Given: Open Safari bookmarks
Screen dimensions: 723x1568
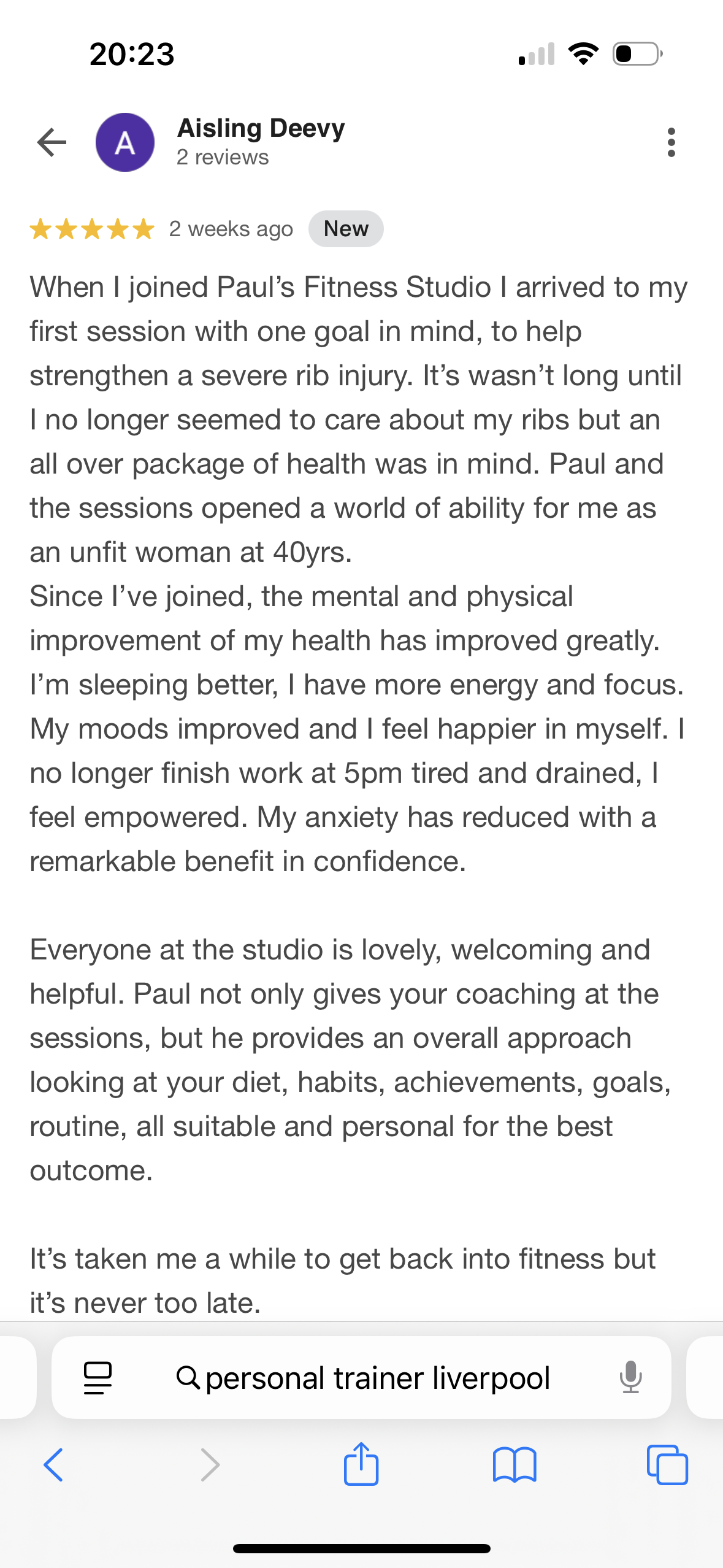Looking at the screenshot, I should pyautogui.click(x=515, y=1465).
